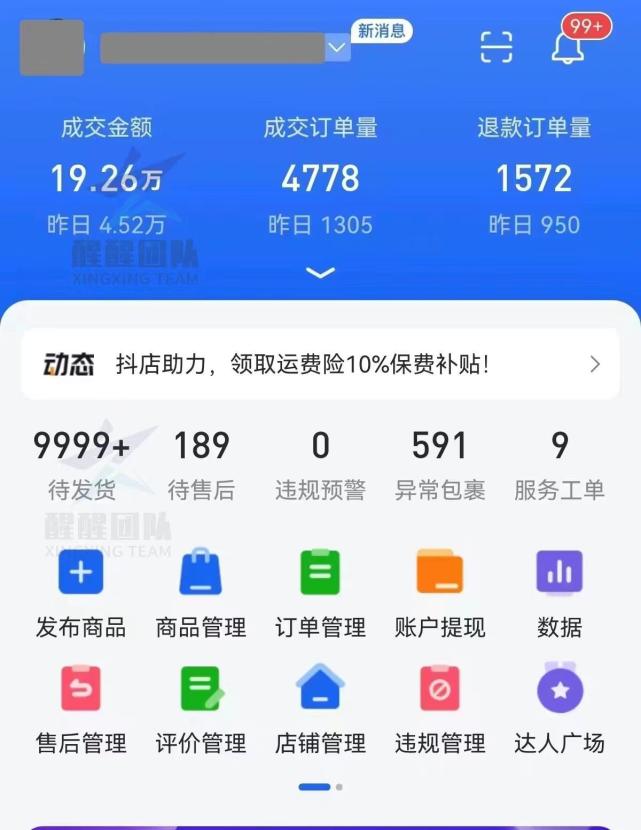Viewport: 641px width, 830px height.
Task: Open 商品管理 product management
Action: [201, 592]
